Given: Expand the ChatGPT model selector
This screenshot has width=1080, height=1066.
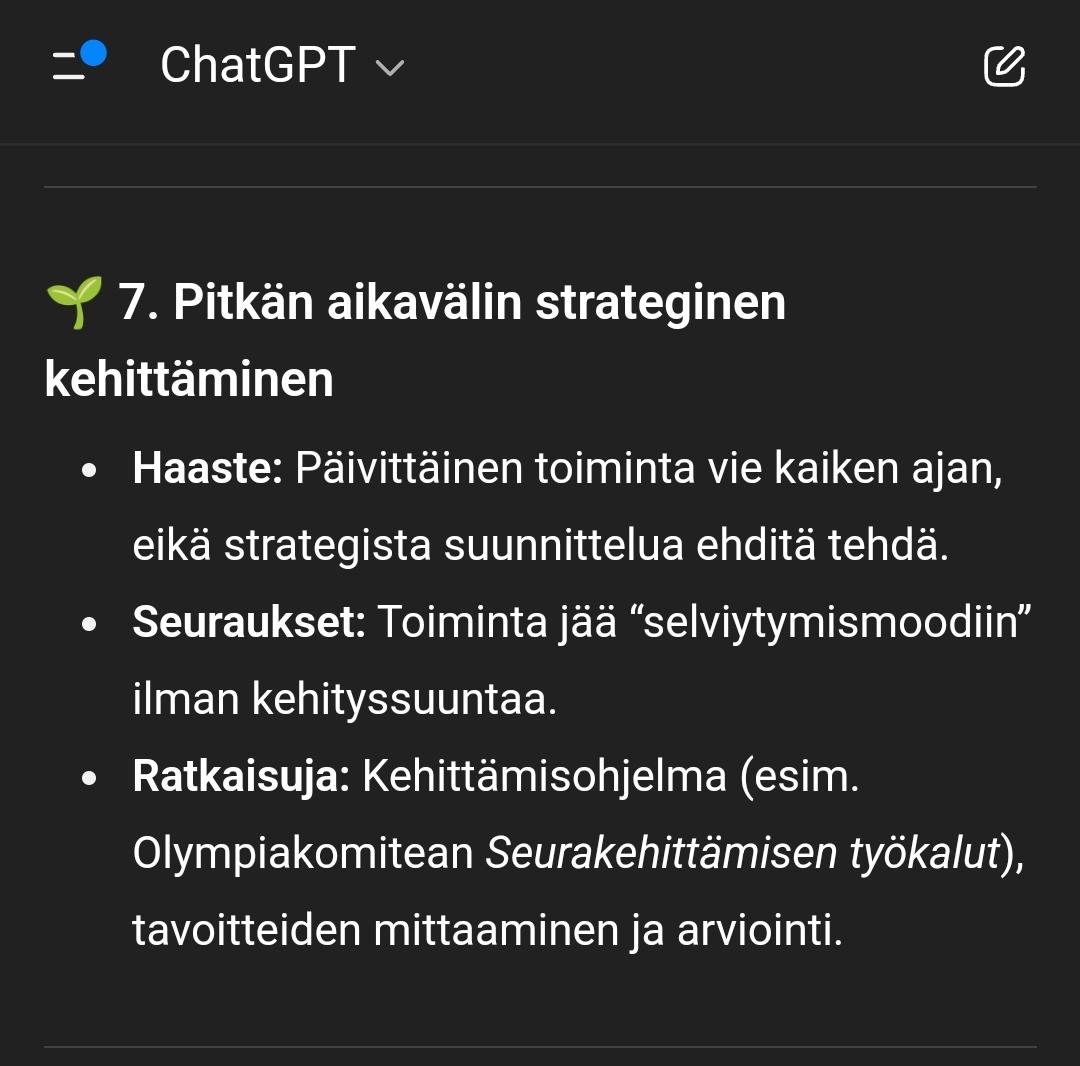Looking at the screenshot, I should [282, 66].
